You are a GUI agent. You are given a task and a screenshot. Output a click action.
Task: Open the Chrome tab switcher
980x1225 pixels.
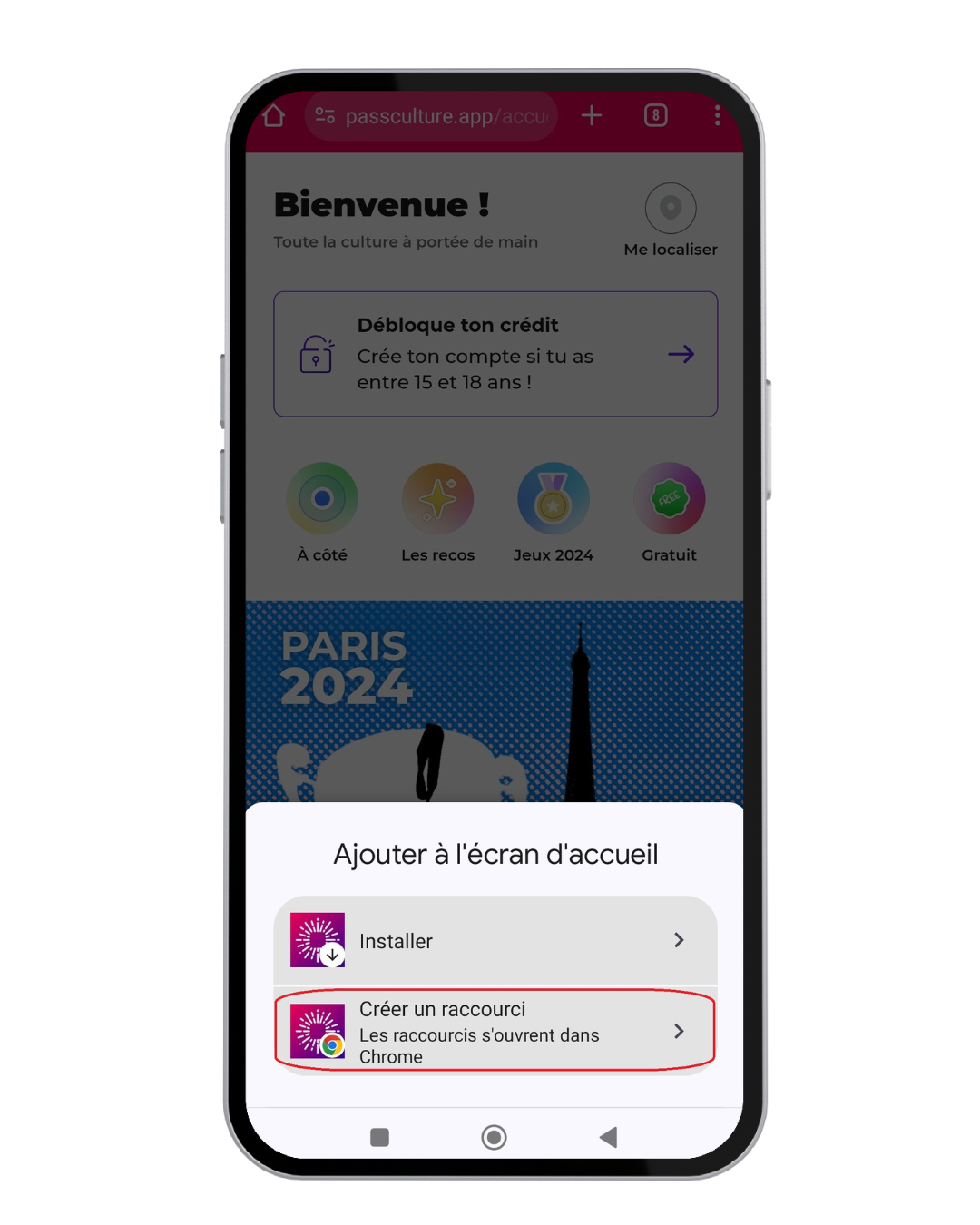click(x=655, y=115)
